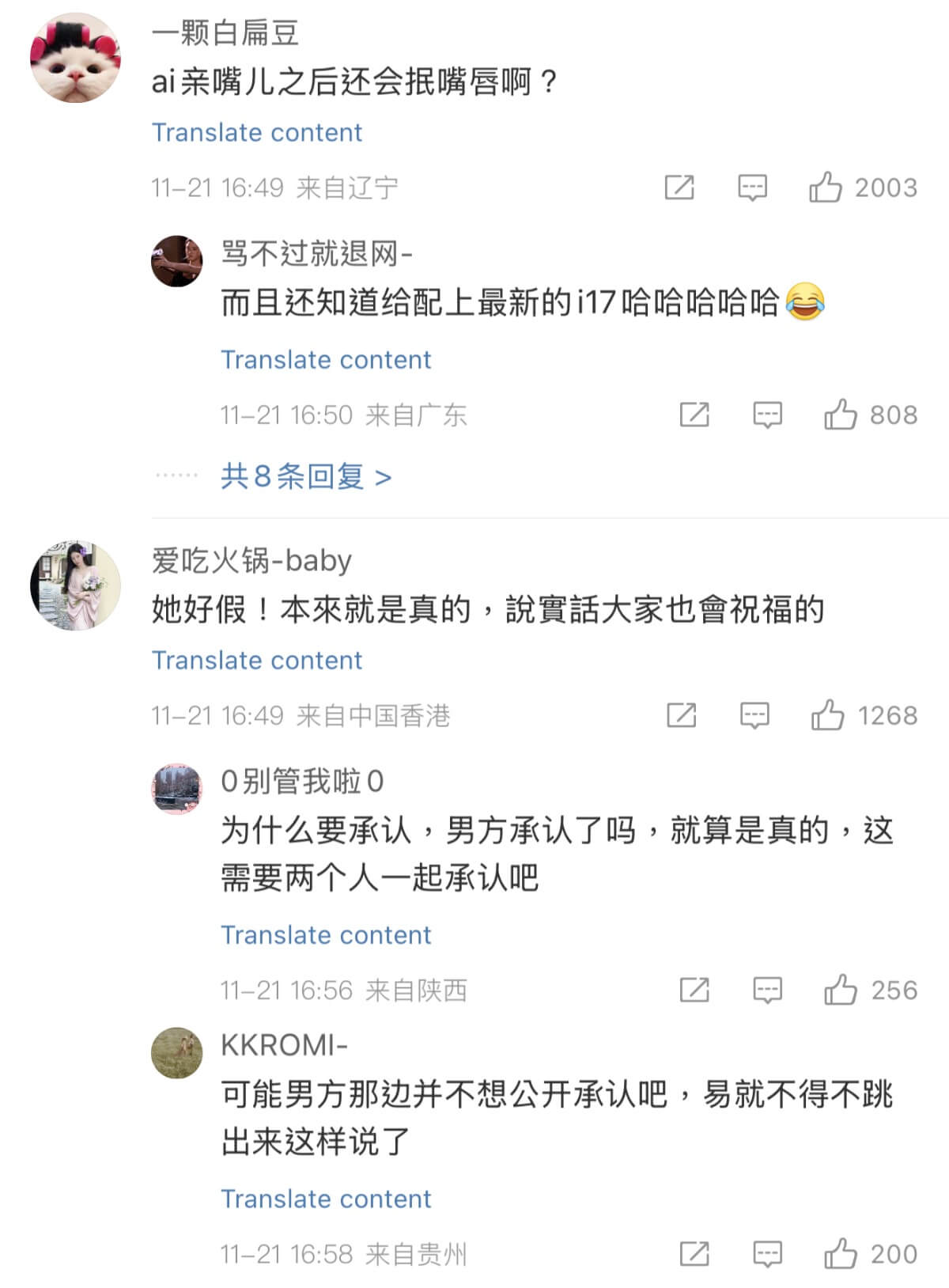Viewport: 949px width, 1288px height.
Task: Open 一颗白扁豆's profile avatar
Action: [x=75, y=58]
